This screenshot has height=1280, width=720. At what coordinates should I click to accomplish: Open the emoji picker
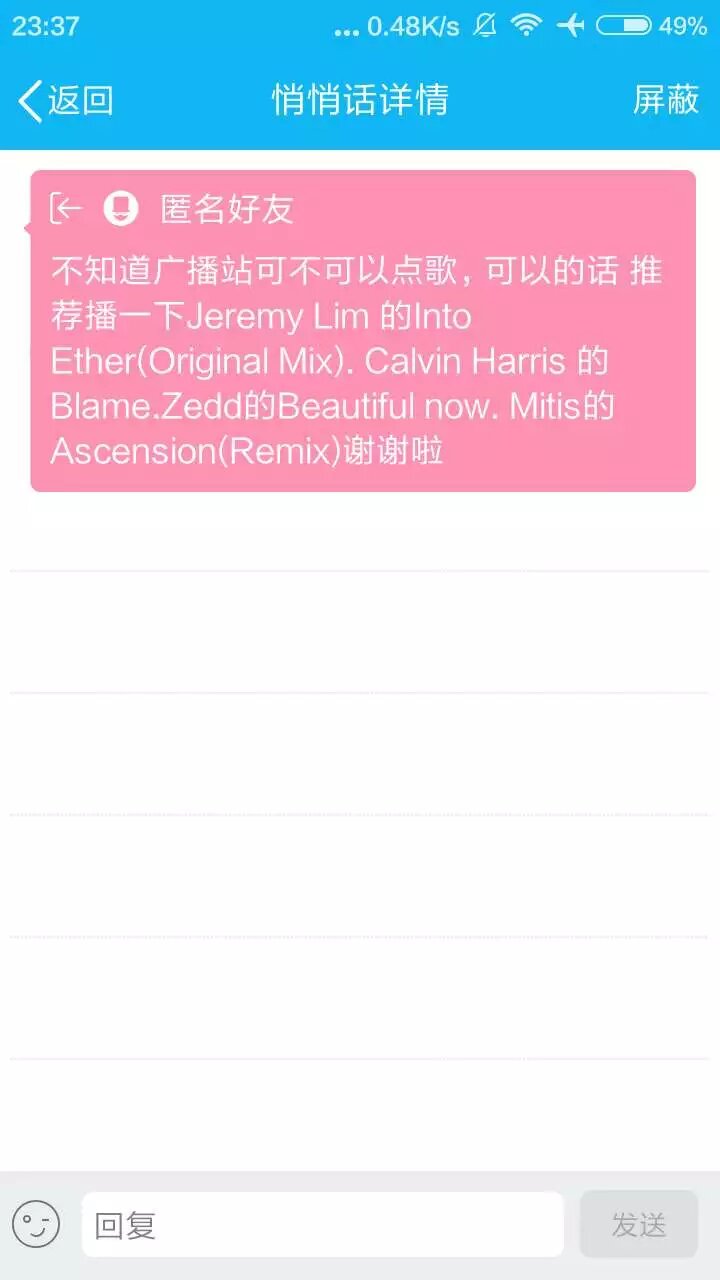(x=36, y=1224)
